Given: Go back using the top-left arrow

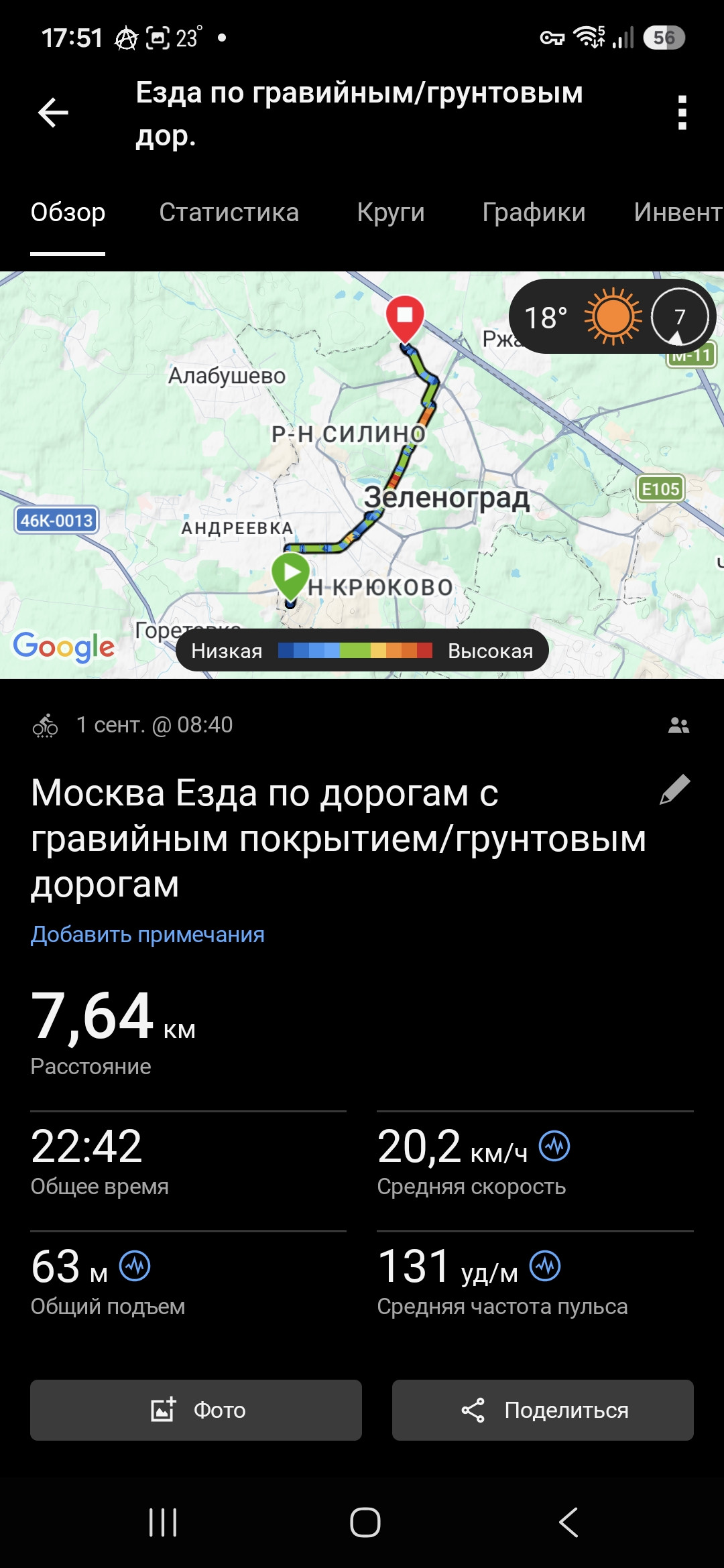Looking at the screenshot, I should [53, 112].
